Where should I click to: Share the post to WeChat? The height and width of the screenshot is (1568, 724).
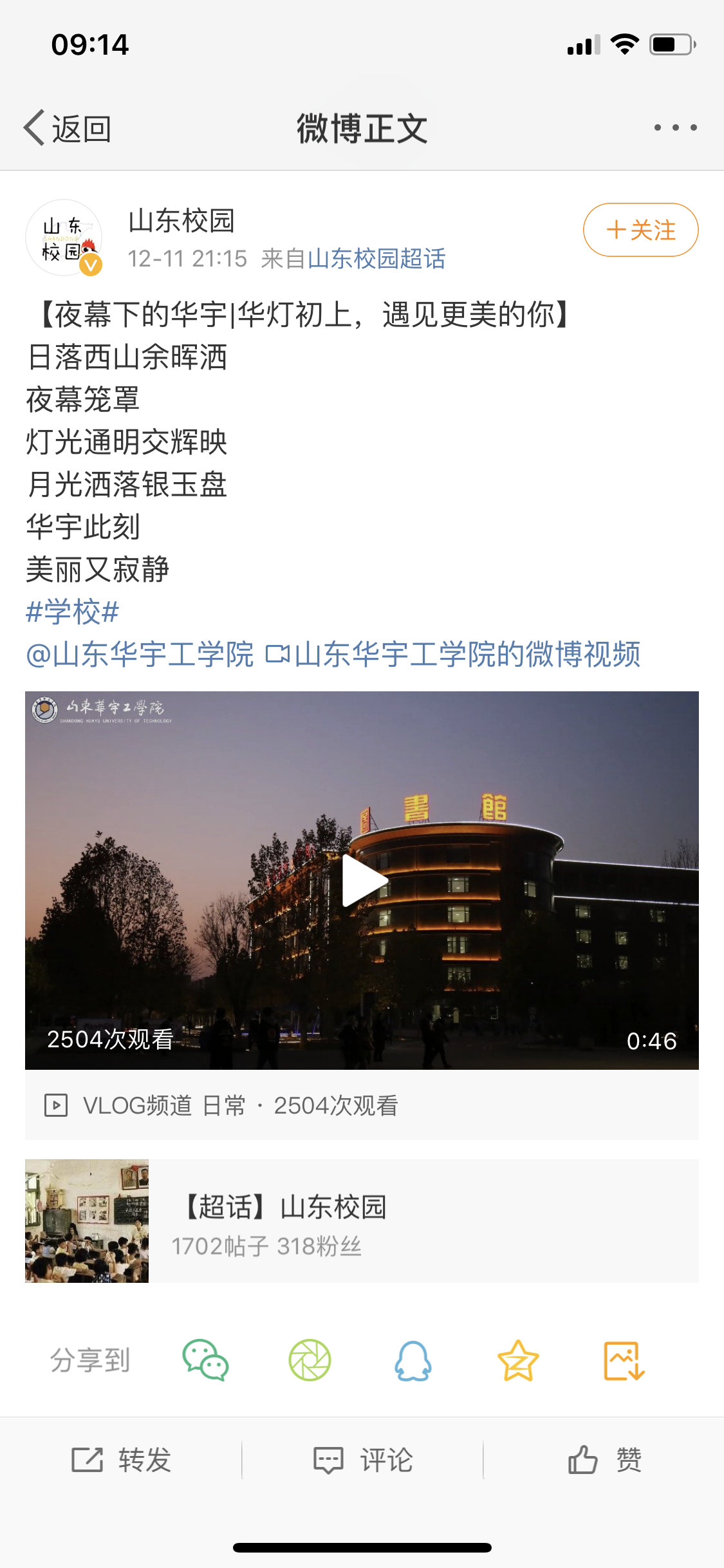coord(203,1358)
